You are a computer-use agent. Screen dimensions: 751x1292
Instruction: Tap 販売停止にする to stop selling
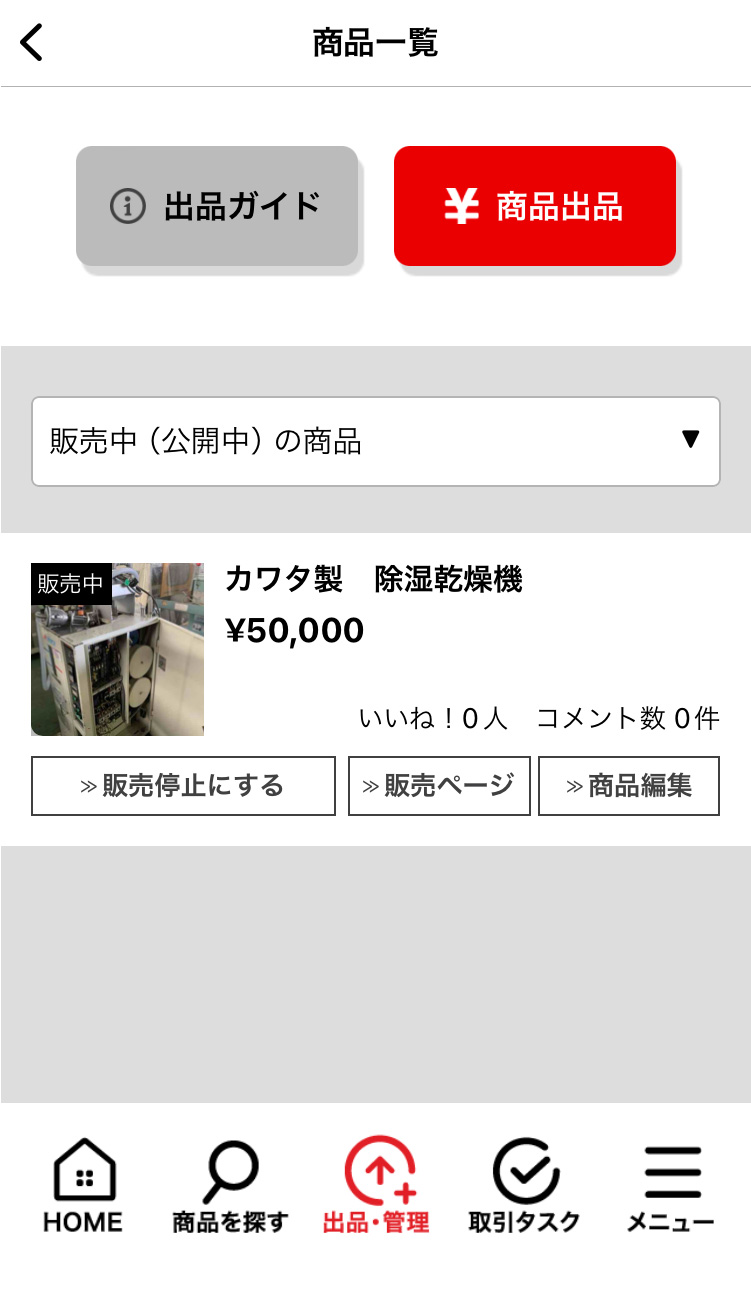point(183,786)
